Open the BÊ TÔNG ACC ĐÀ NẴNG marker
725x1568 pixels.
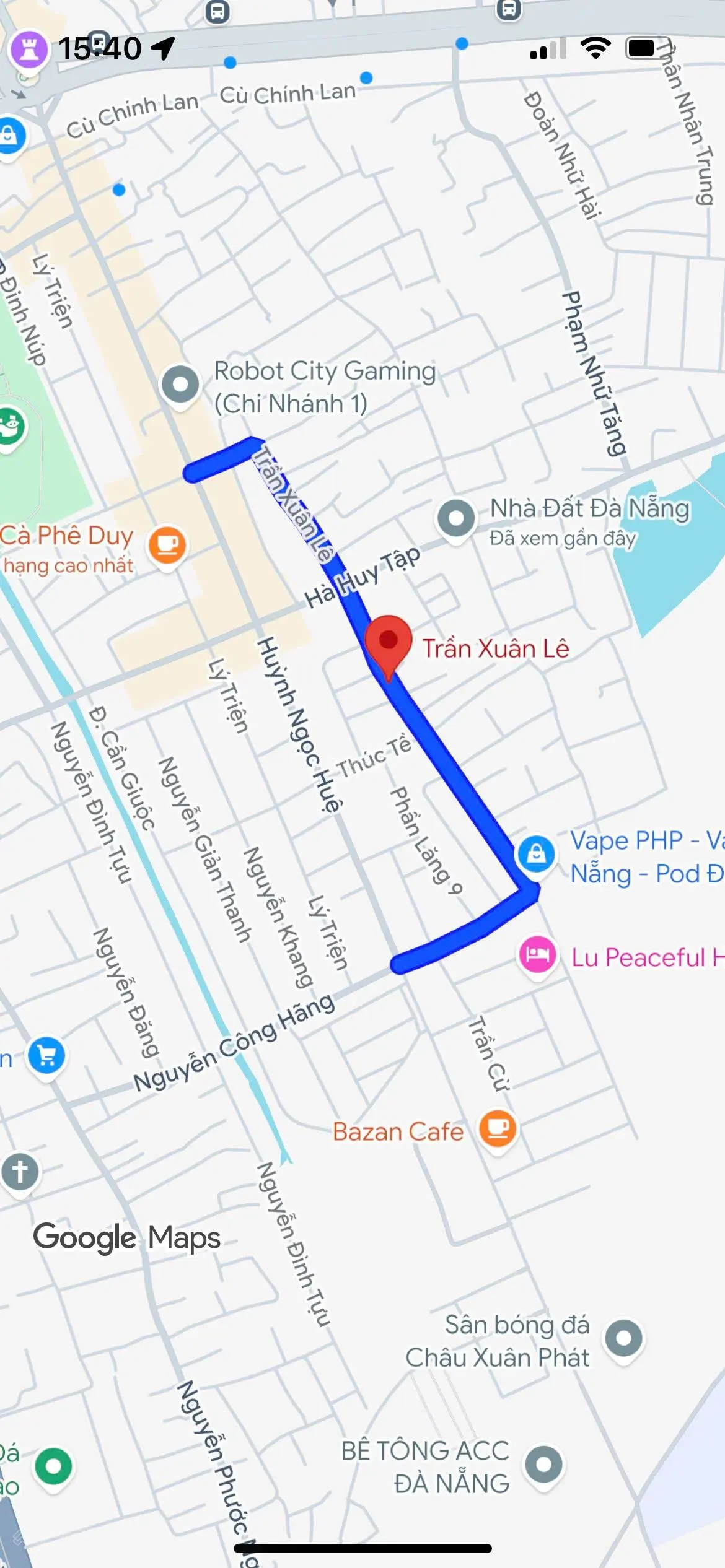click(543, 1465)
